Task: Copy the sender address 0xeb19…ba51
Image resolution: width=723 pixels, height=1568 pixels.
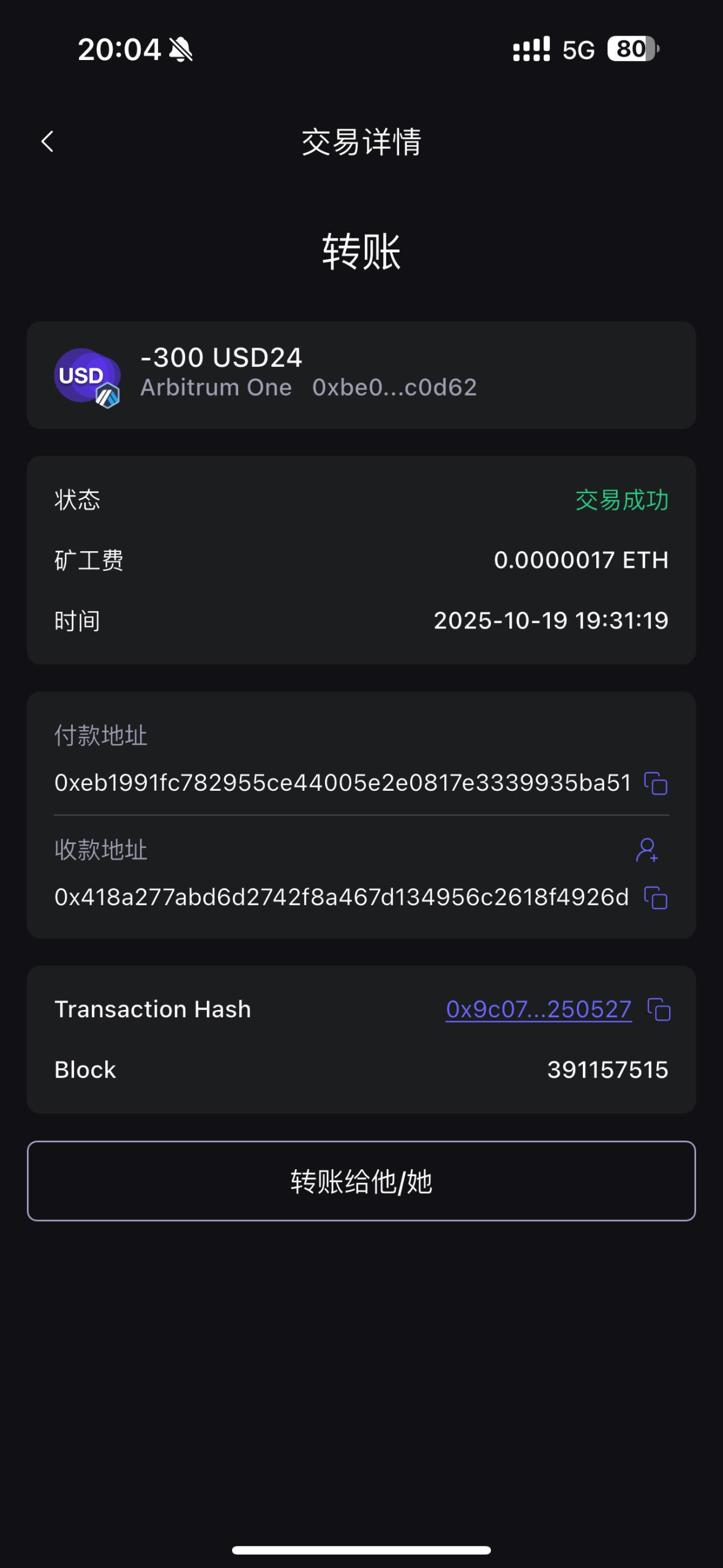Action: (656, 783)
